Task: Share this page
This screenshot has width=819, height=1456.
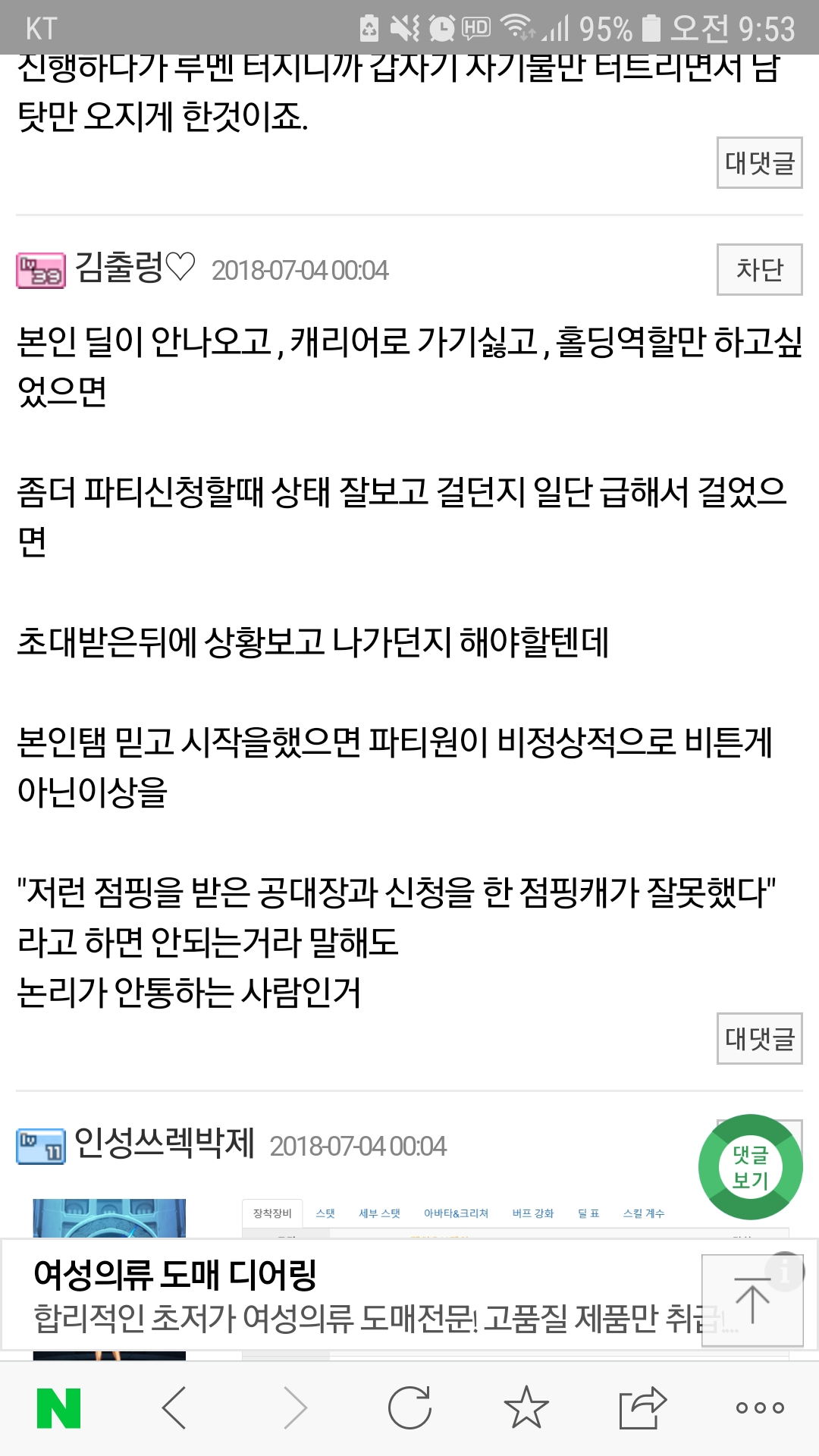Action: tap(642, 1407)
